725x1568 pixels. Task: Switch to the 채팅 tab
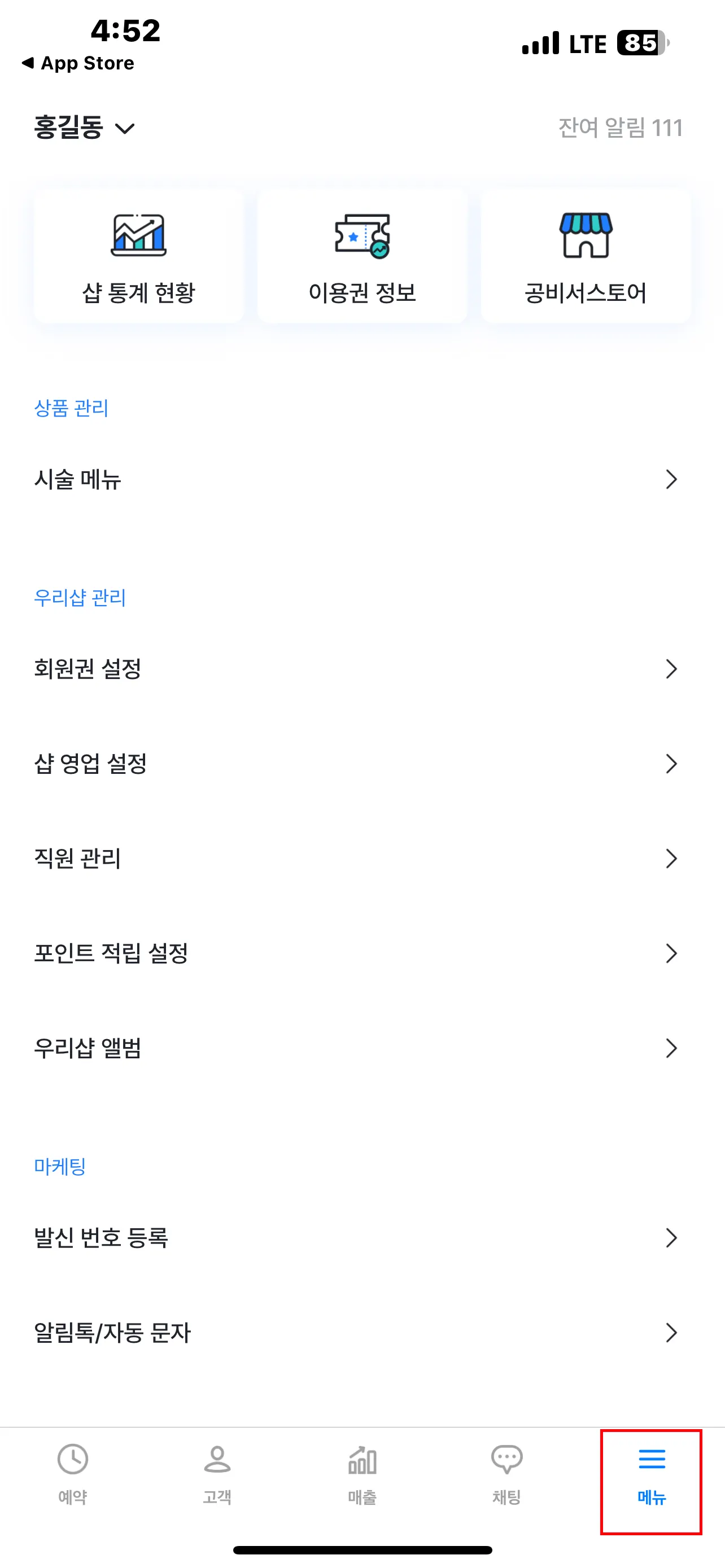(x=506, y=1473)
